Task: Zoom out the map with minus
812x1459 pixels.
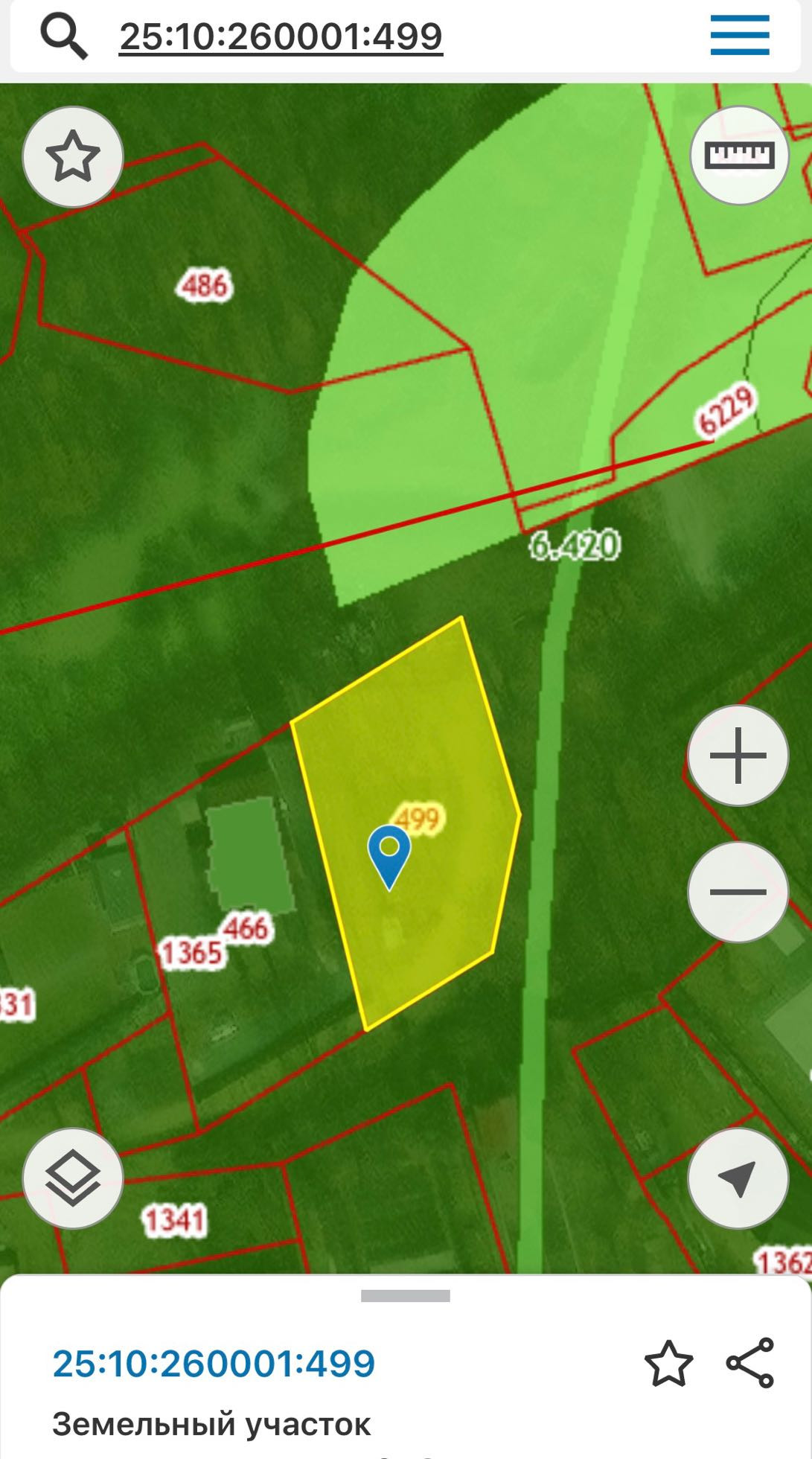Action: click(x=738, y=892)
